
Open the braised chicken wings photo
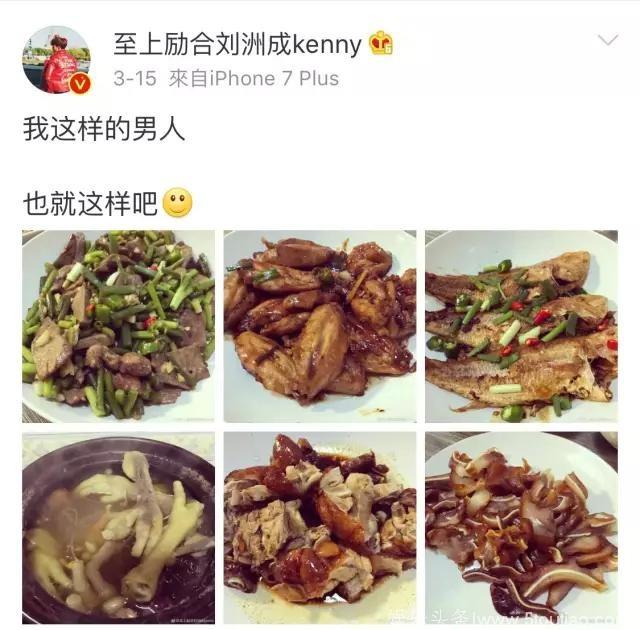coord(319,326)
